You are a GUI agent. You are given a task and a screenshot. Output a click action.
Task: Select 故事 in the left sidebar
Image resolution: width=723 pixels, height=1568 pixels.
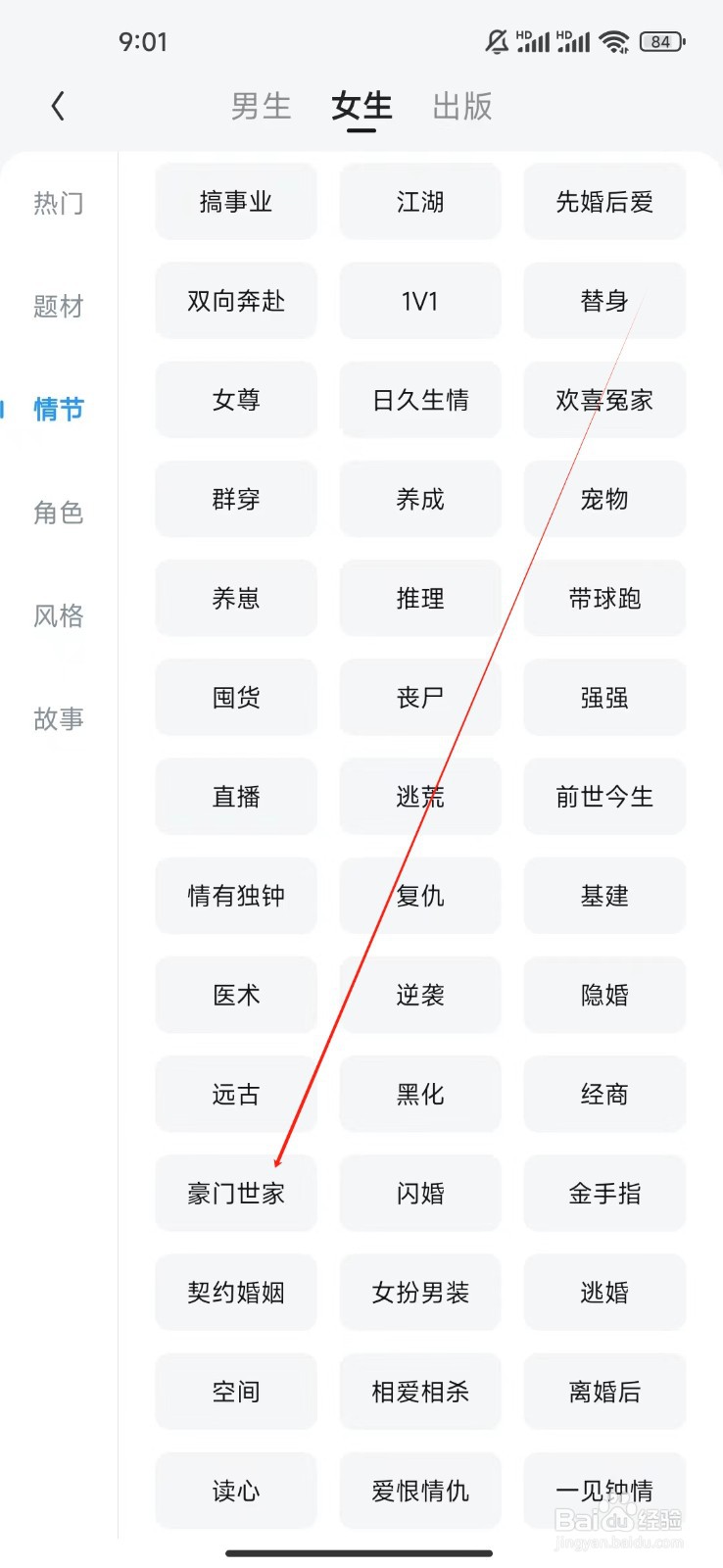pyautogui.click(x=58, y=719)
